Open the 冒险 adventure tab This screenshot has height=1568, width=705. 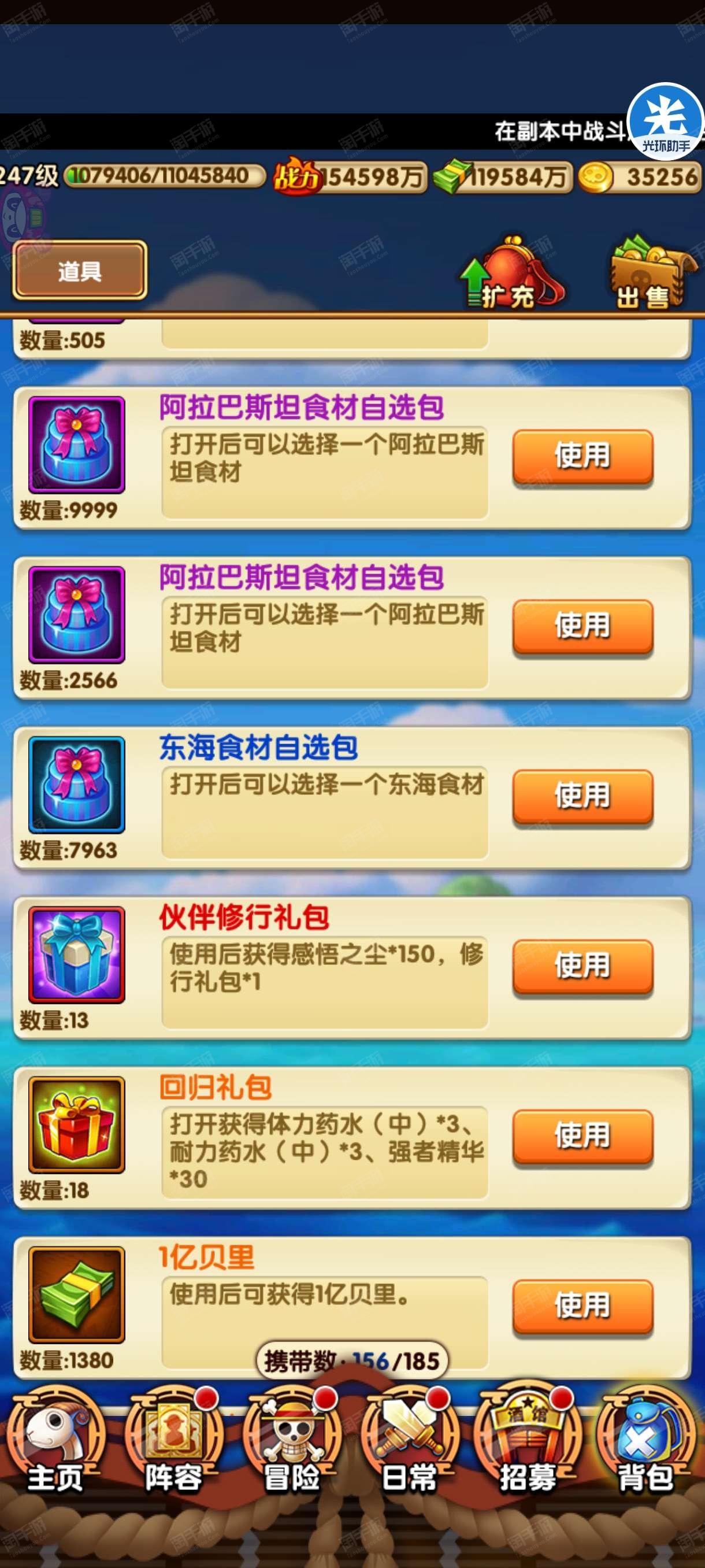292,1441
